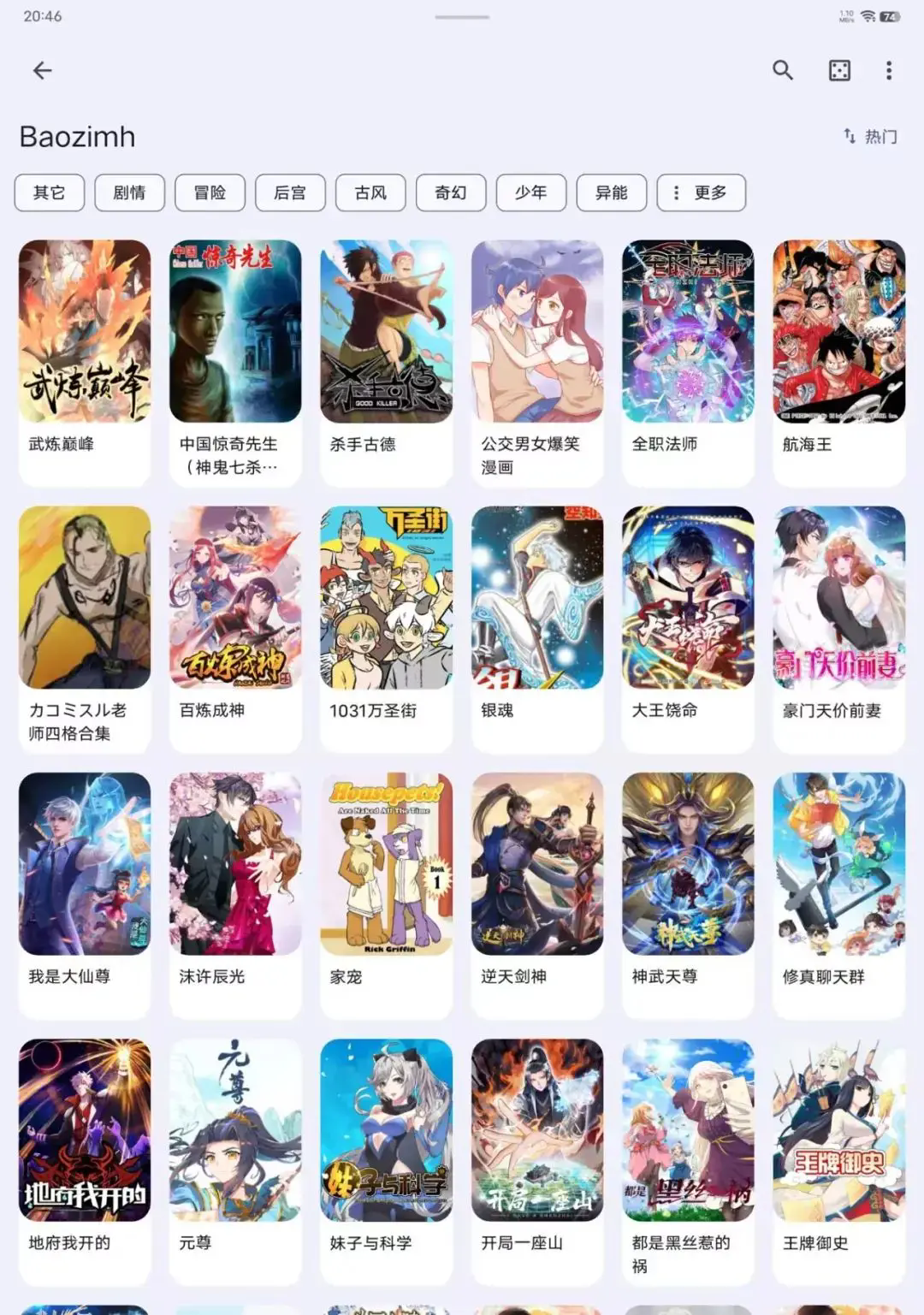Open the 热门 sort selector
Screen dimensions: 924x1315
pos(881,136)
